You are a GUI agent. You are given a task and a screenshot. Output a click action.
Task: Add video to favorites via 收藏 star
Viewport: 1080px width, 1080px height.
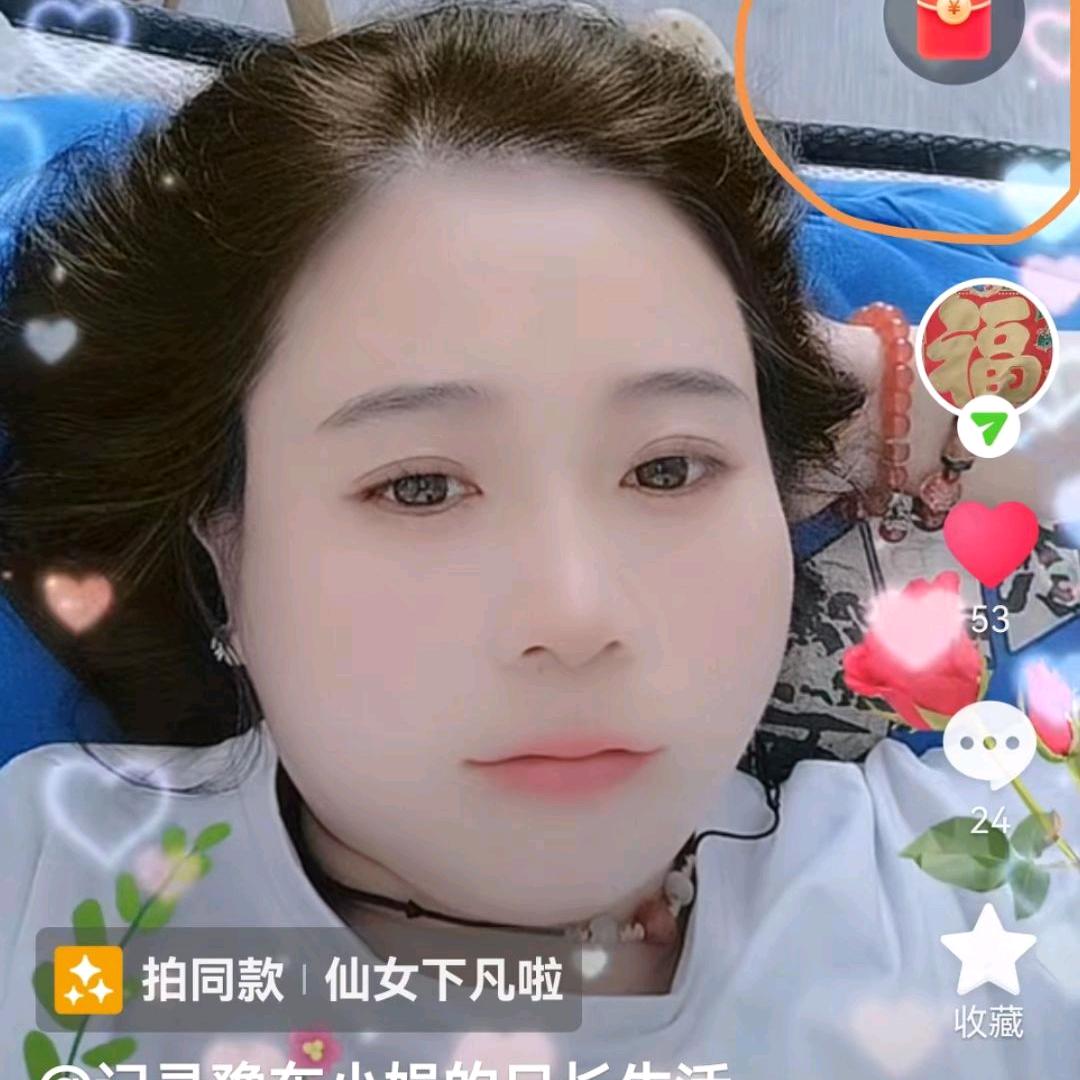988,952
